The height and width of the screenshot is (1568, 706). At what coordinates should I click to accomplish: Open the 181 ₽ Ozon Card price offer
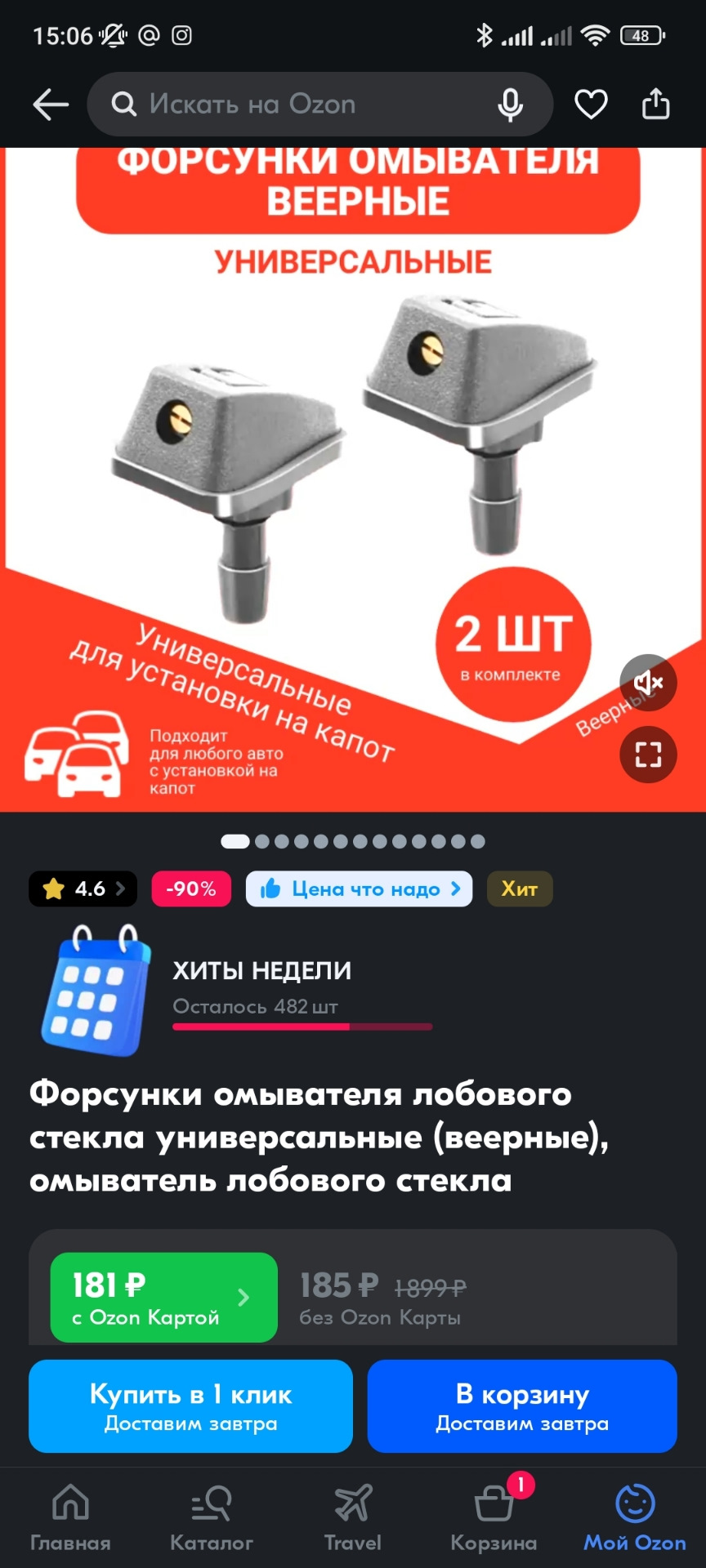pyautogui.click(x=163, y=1297)
